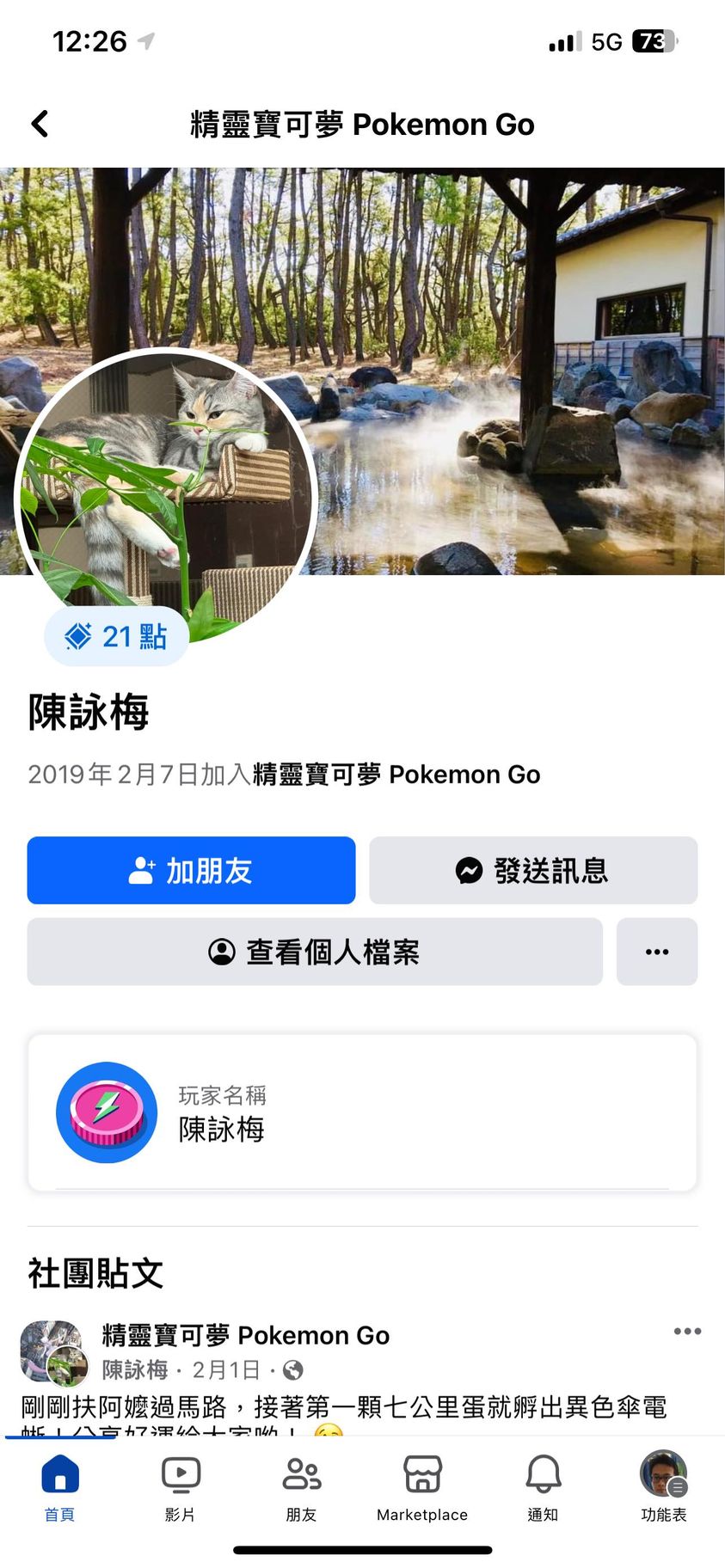
Task: Open 查看個人檔案 profile view
Action: (x=314, y=952)
